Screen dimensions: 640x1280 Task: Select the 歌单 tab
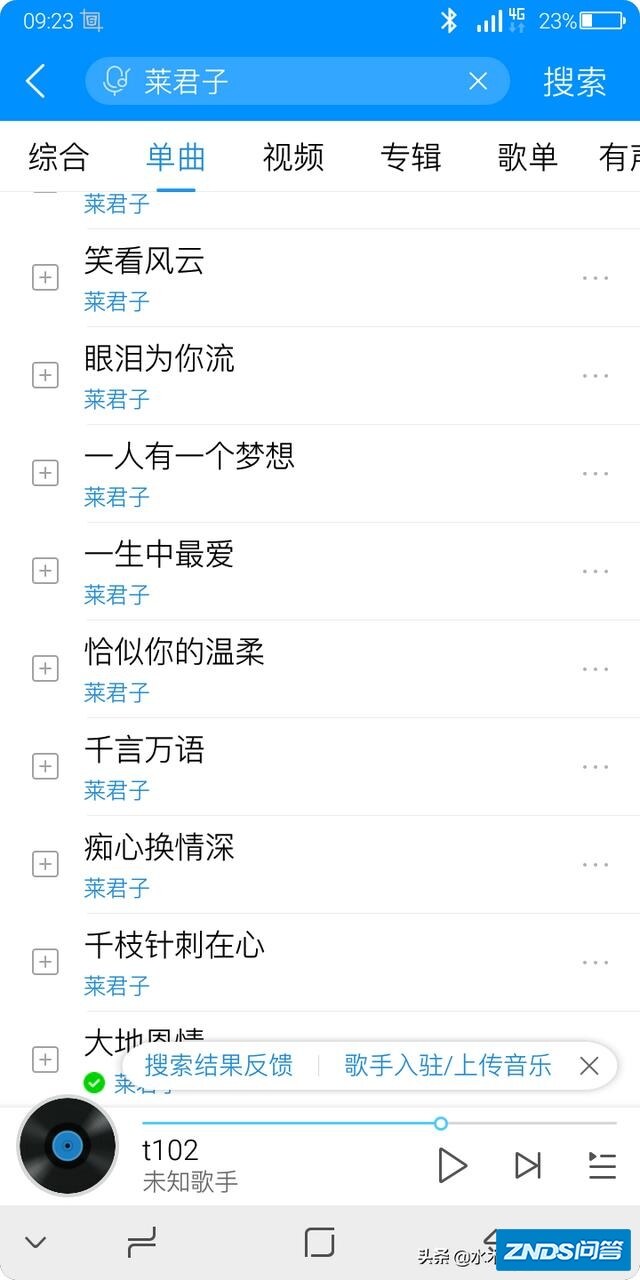click(527, 157)
